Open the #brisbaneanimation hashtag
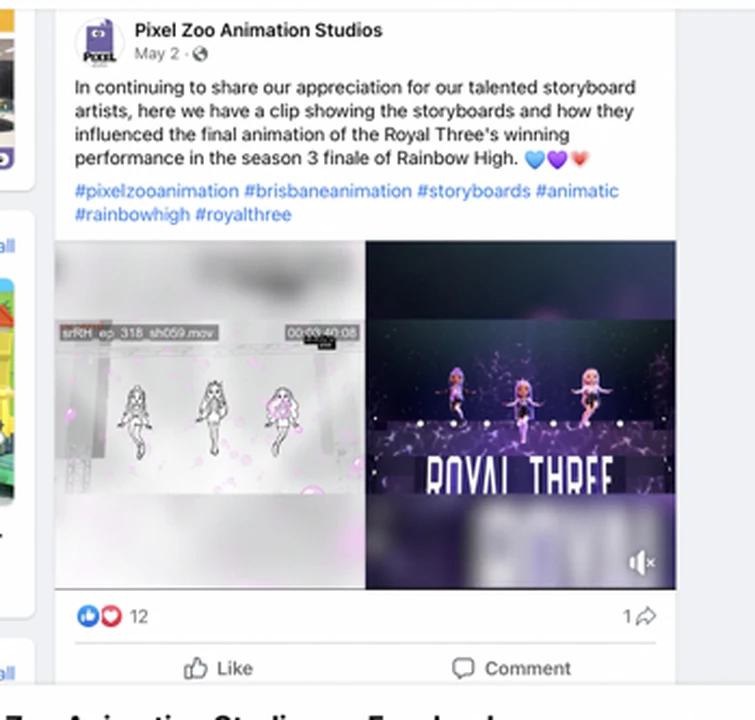 click(x=327, y=190)
